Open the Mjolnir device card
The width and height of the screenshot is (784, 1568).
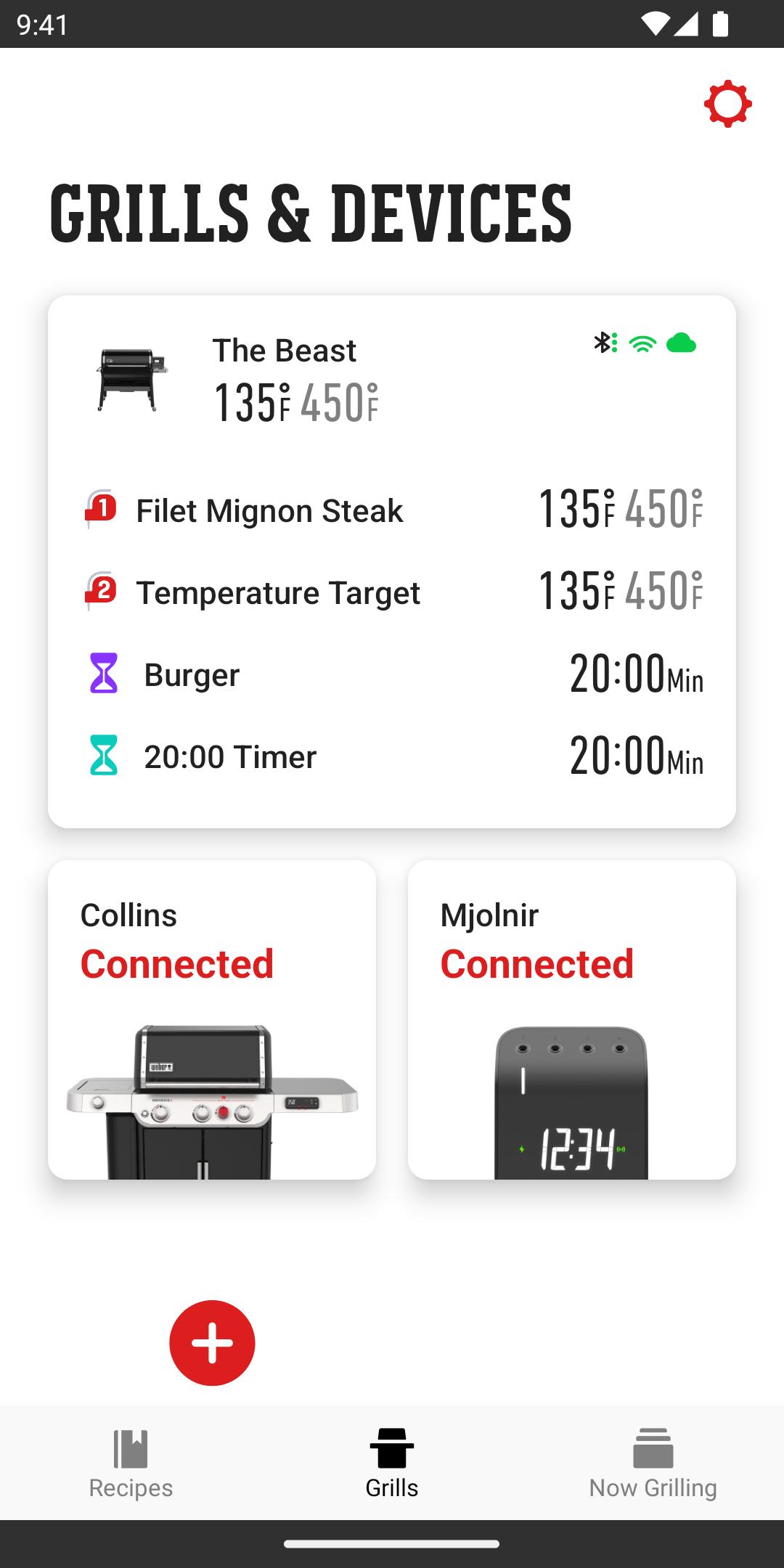[571, 1019]
